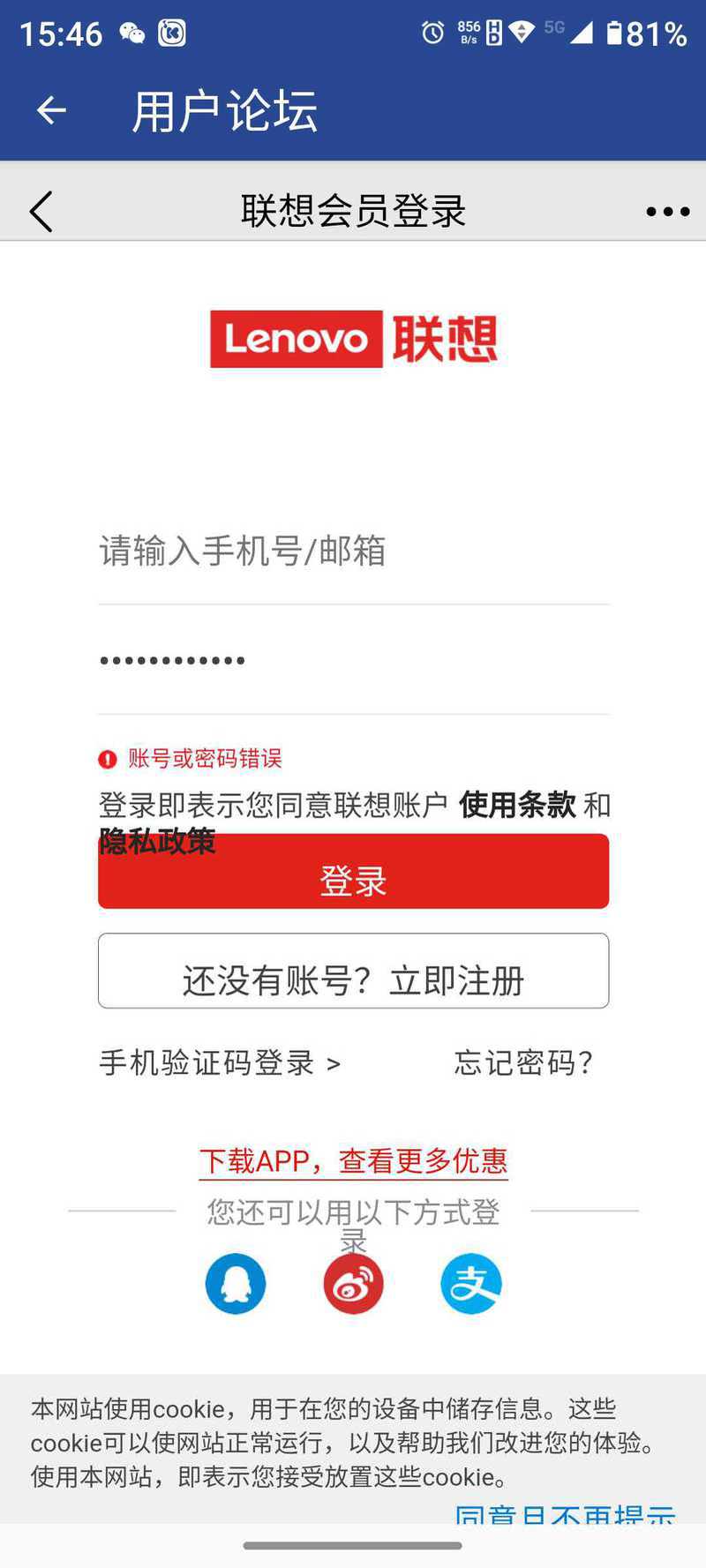
Task: Open the 隐私政策 link
Action: (x=157, y=841)
